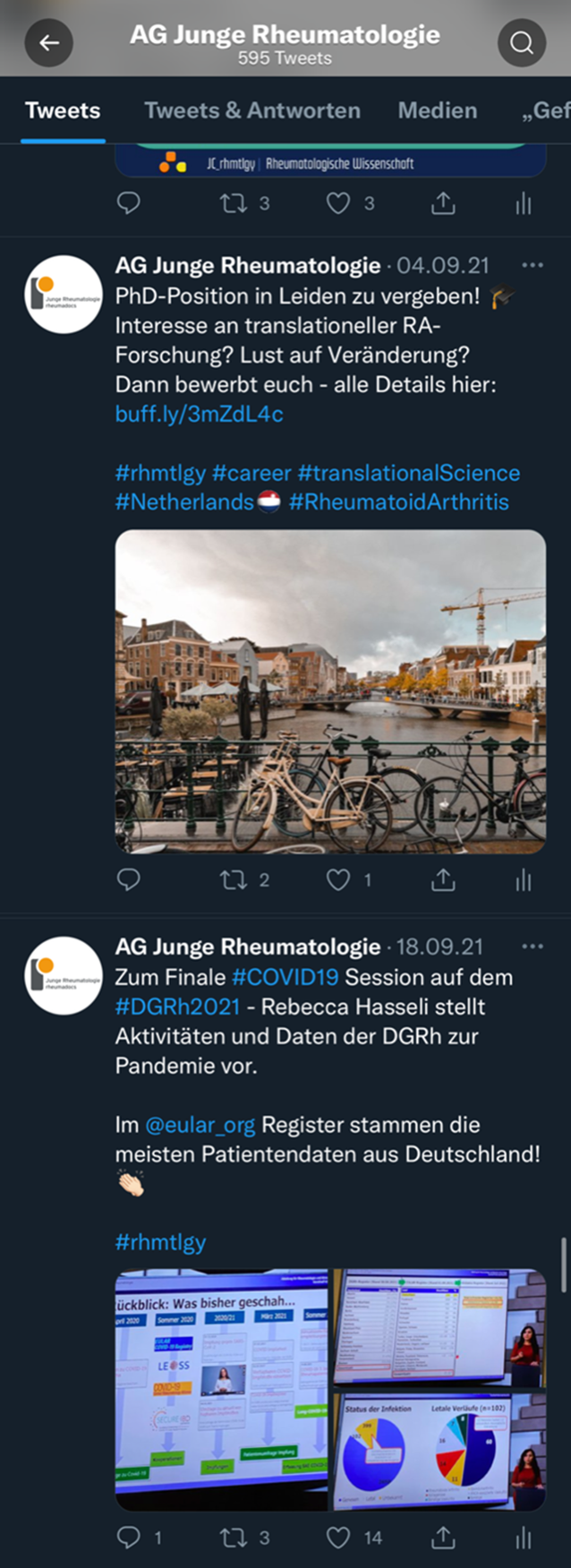
Task: Retweet the PhD-Position in Leiden tweet
Action: (x=234, y=880)
